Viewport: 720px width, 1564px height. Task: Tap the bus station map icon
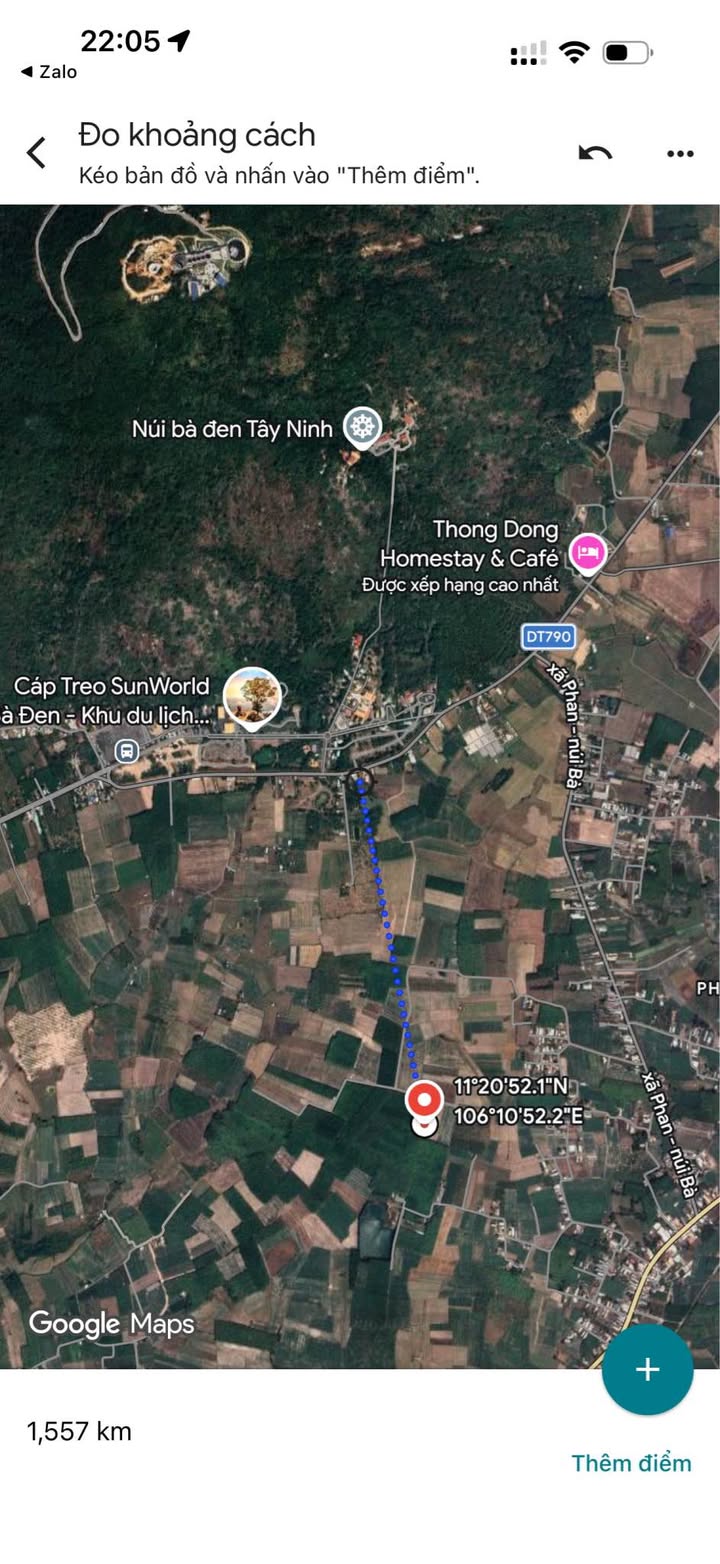[126, 750]
